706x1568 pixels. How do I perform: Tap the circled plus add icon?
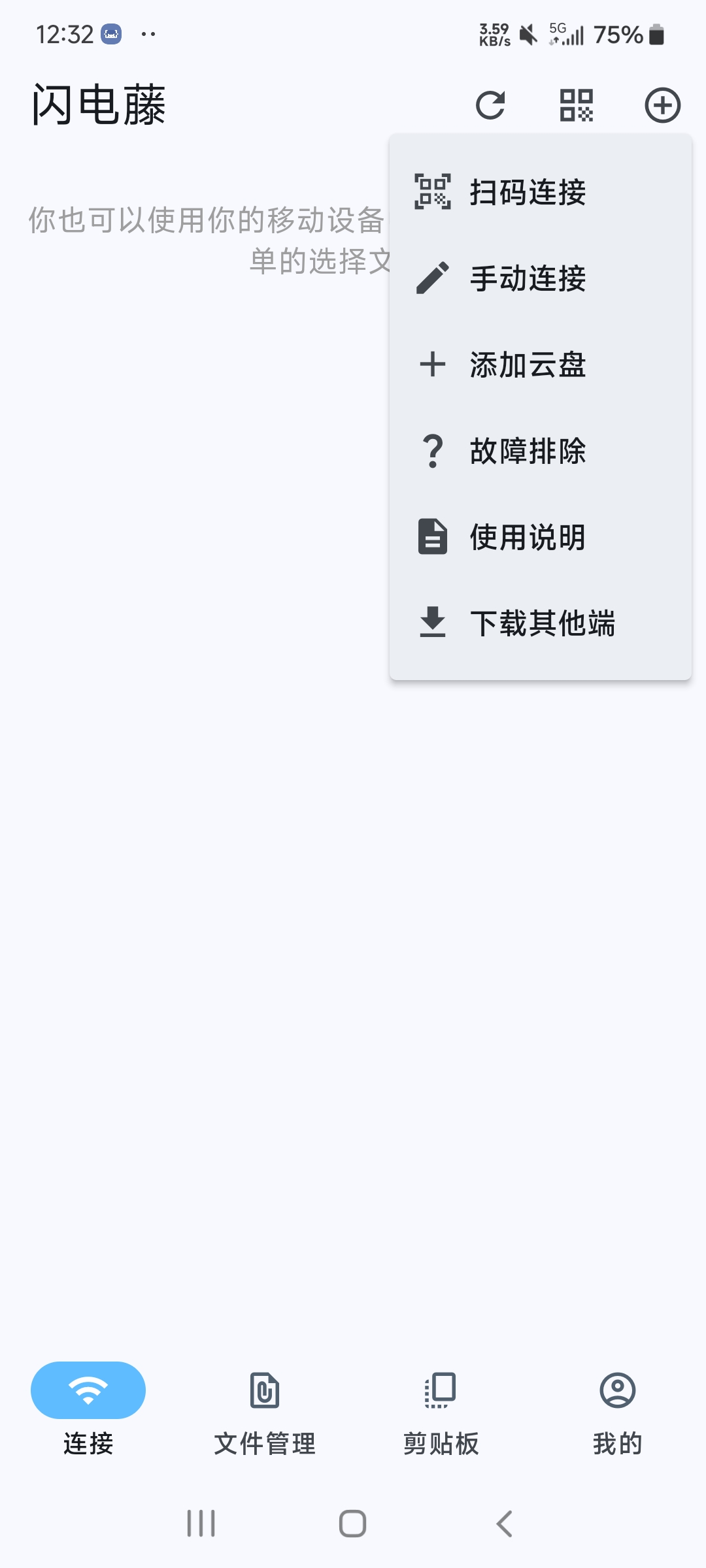point(662,105)
